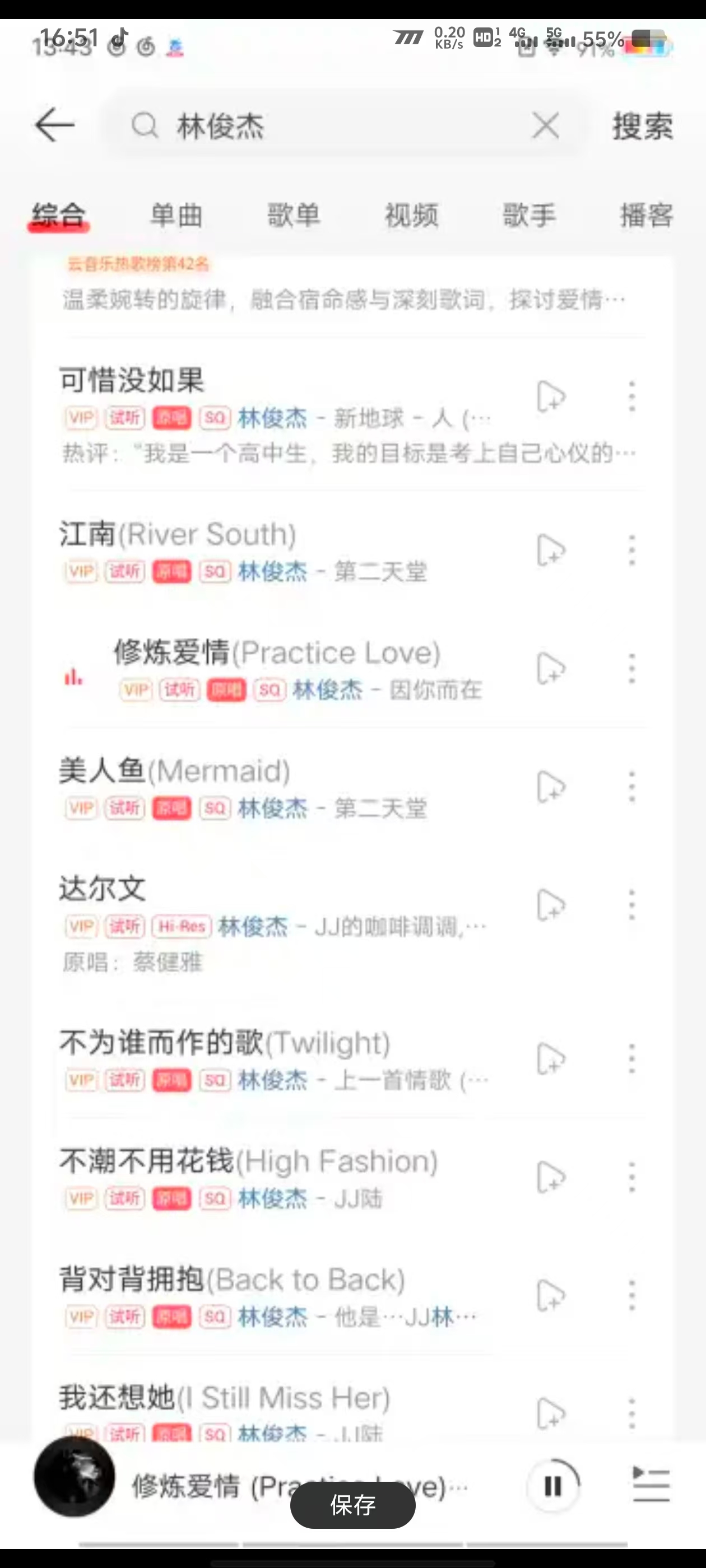Open the 视频 tab
Image resolution: width=706 pixels, height=1568 pixels.
tap(411, 216)
